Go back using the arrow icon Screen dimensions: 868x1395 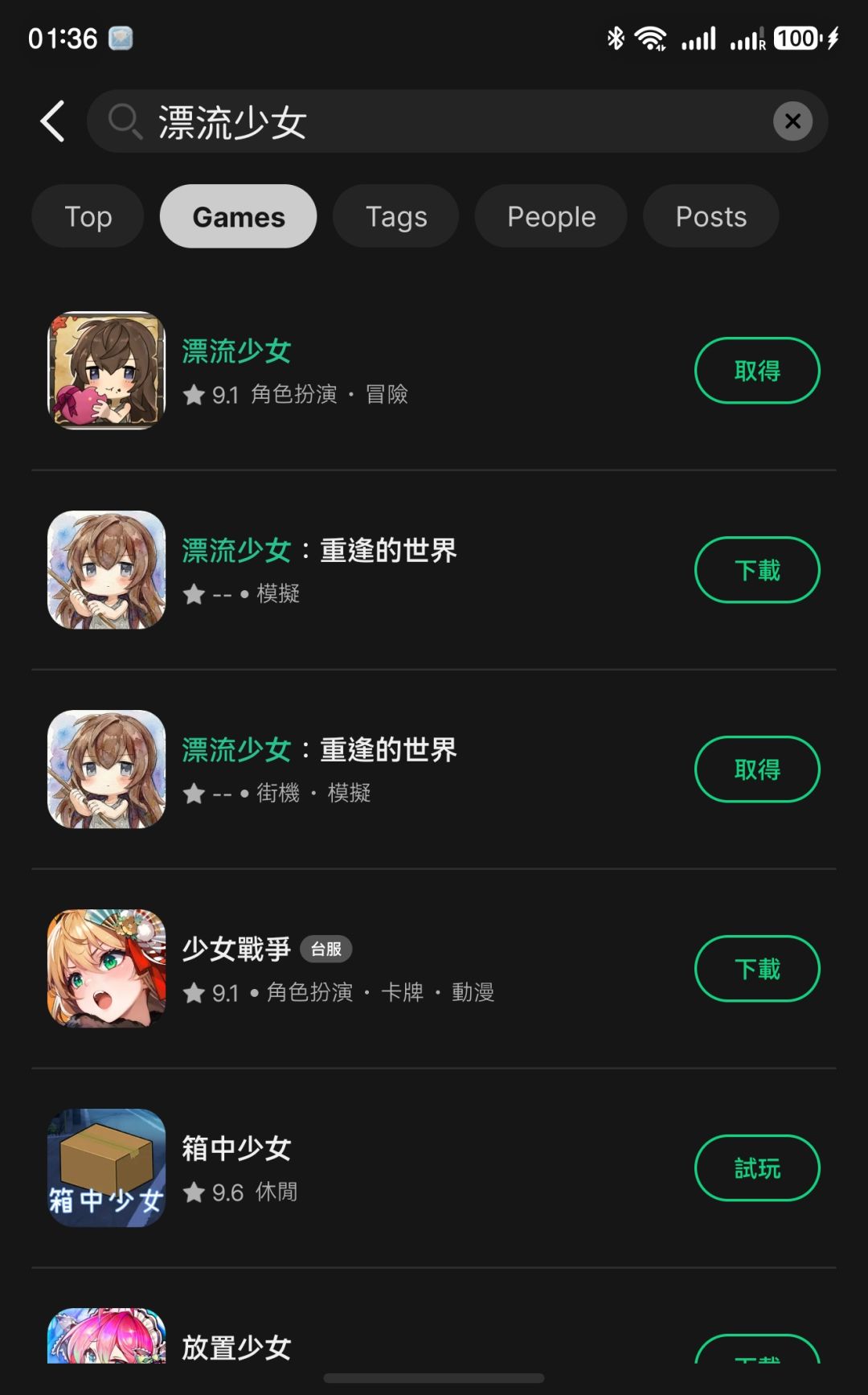53,121
